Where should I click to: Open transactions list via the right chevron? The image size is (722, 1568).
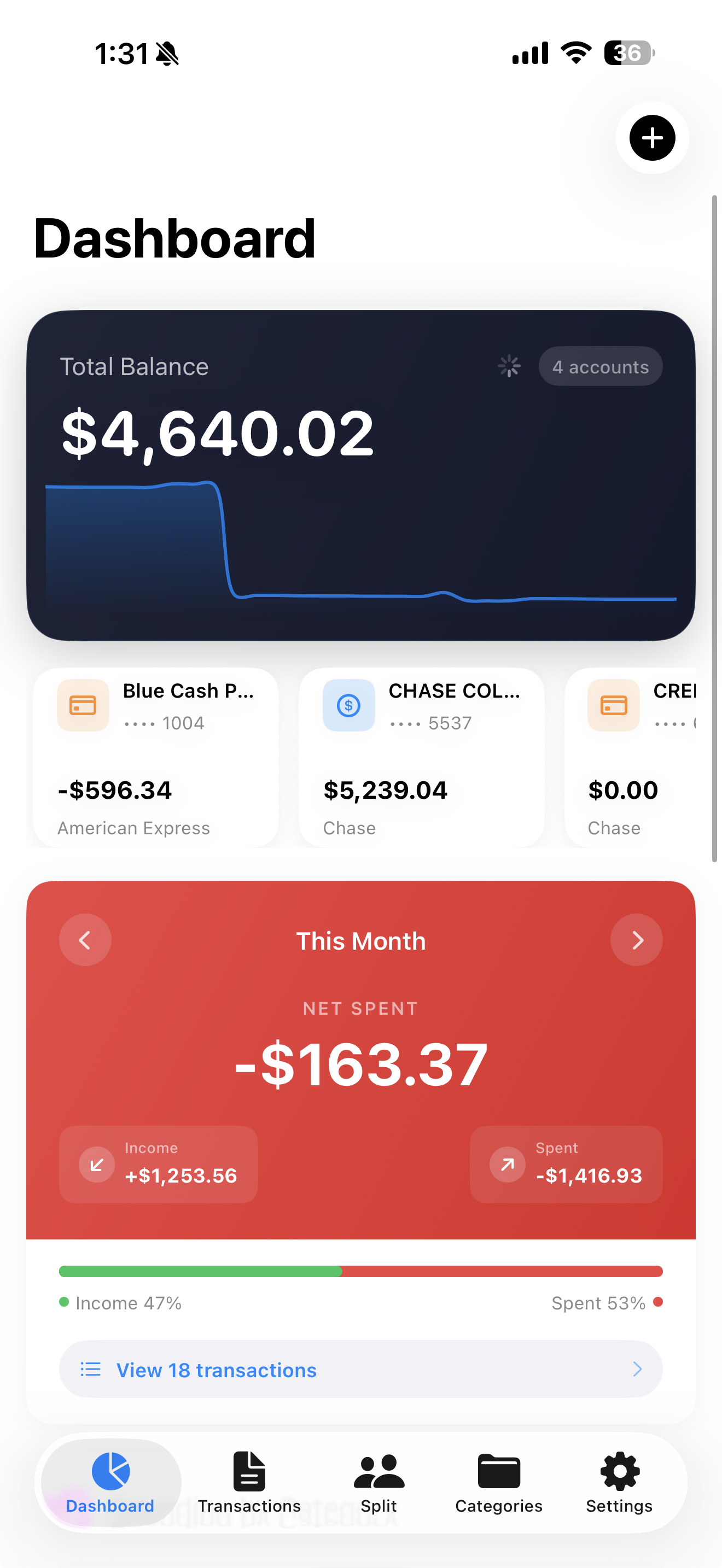(637, 1370)
